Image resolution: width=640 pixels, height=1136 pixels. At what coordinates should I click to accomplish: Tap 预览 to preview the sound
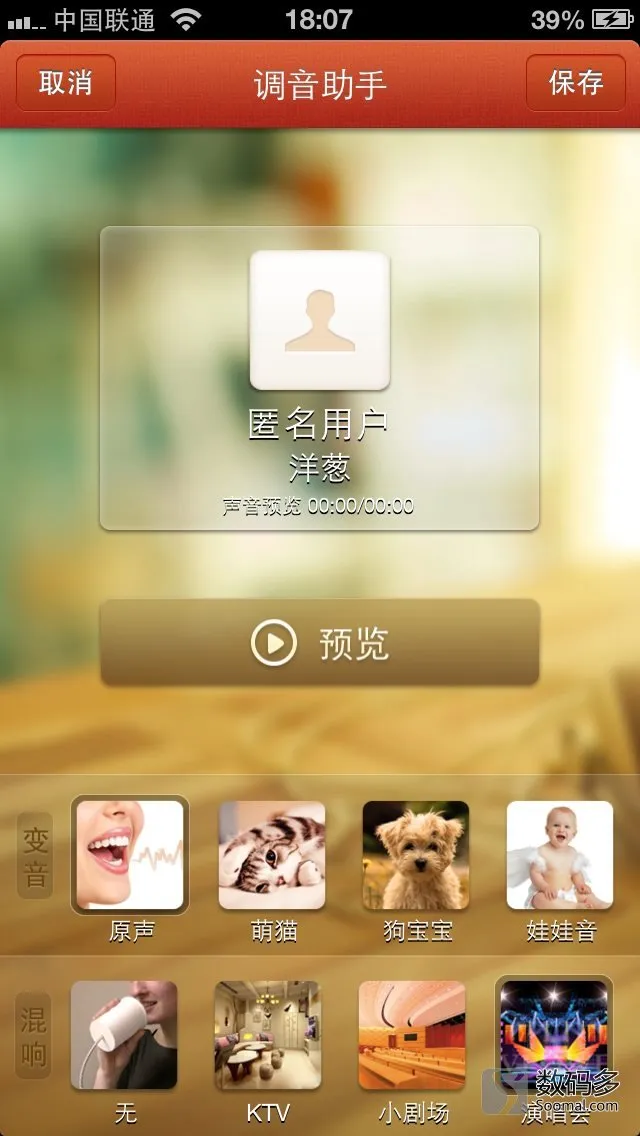tap(320, 643)
